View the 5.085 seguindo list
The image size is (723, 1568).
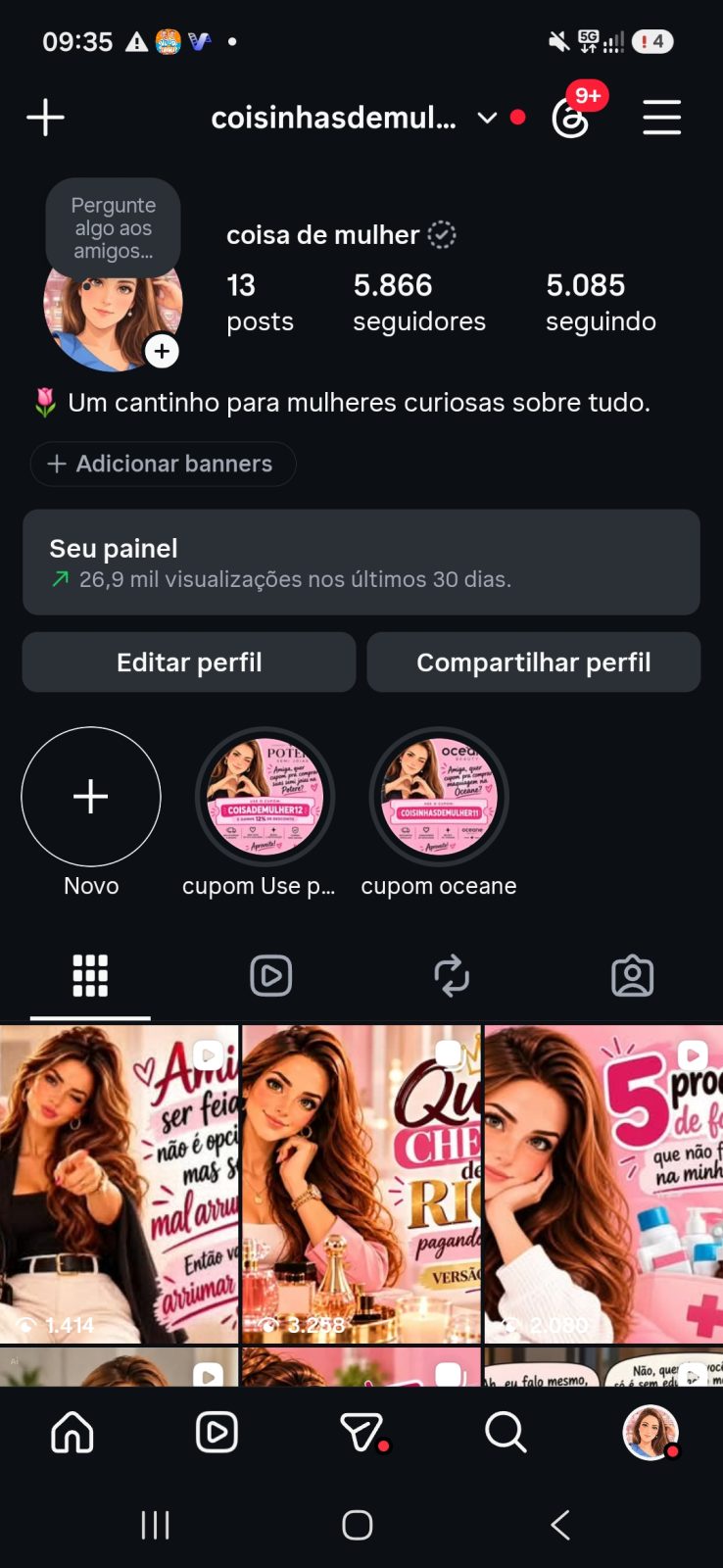tap(601, 303)
